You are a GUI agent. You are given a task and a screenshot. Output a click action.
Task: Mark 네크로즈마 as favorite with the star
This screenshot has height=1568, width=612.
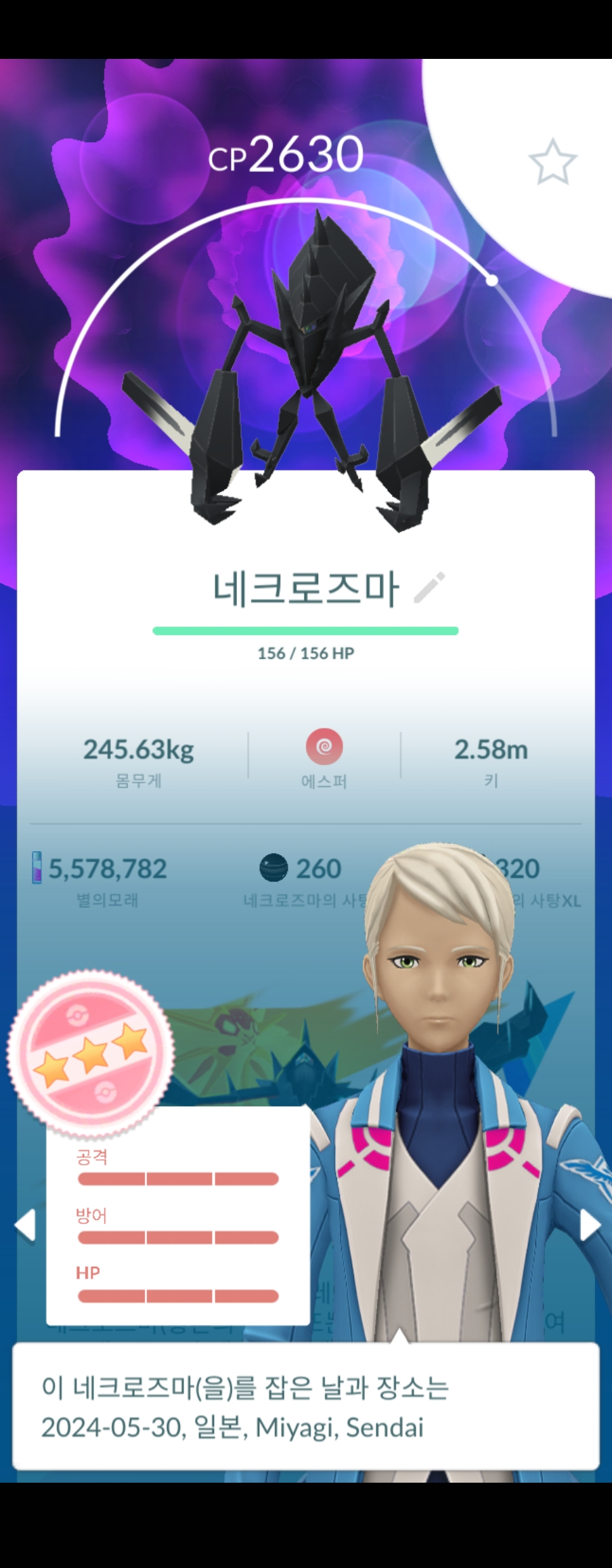[552, 162]
